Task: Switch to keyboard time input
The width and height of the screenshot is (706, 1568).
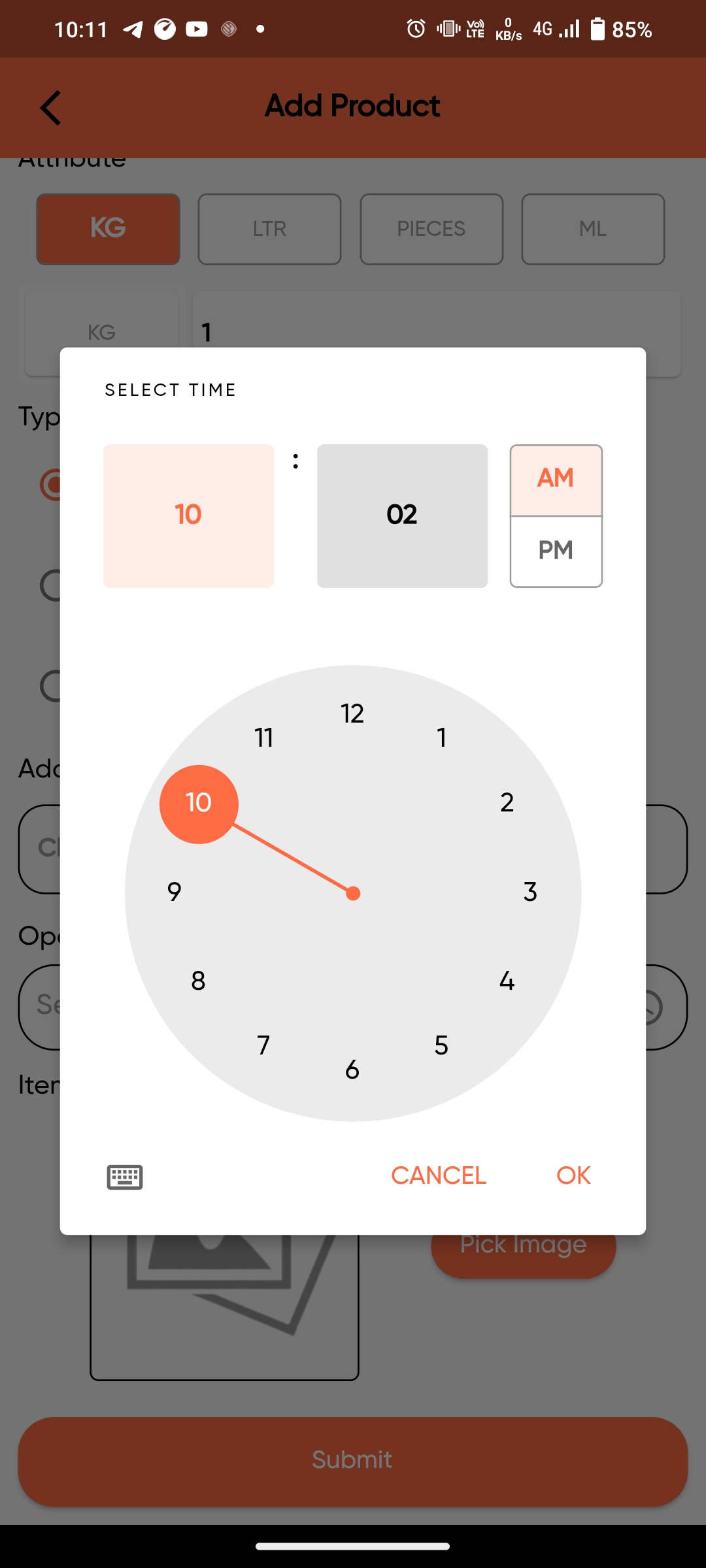Action: click(x=125, y=1177)
